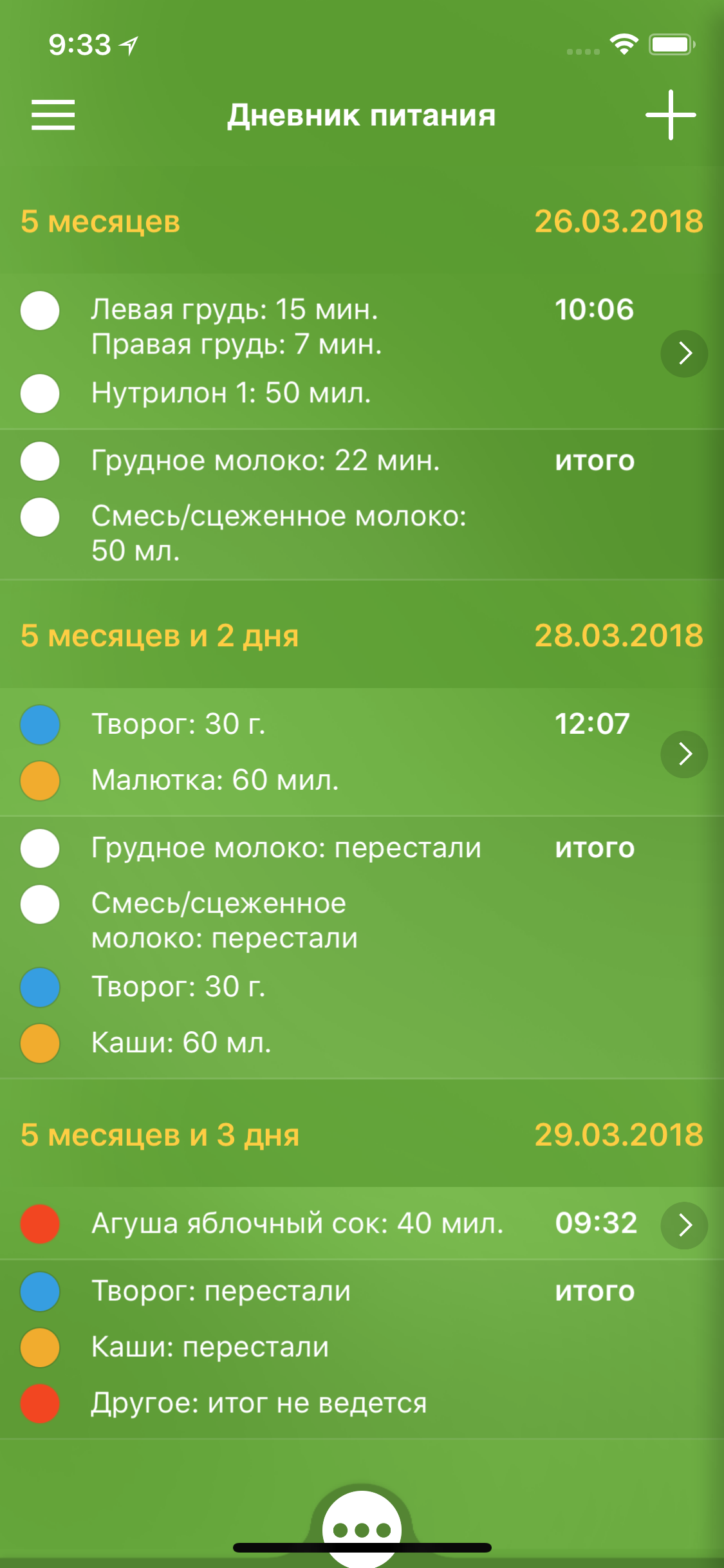The height and width of the screenshot is (1568, 724).
Task: Tap the blue circle beside Творог: перестали
Action: tap(40, 1292)
